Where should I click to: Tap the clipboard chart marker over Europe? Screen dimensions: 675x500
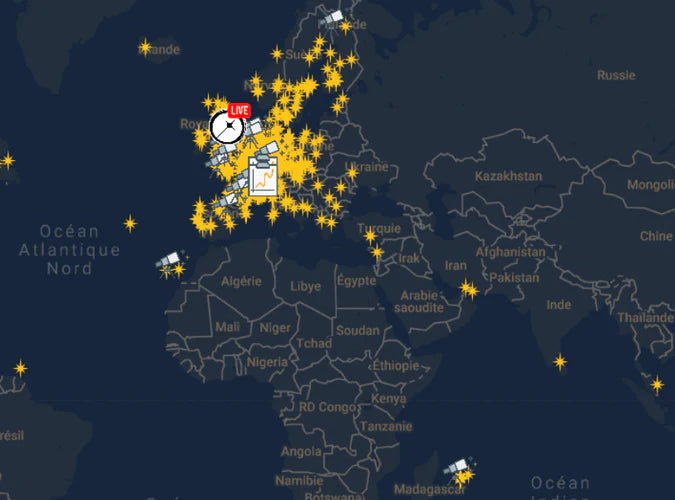point(264,176)
